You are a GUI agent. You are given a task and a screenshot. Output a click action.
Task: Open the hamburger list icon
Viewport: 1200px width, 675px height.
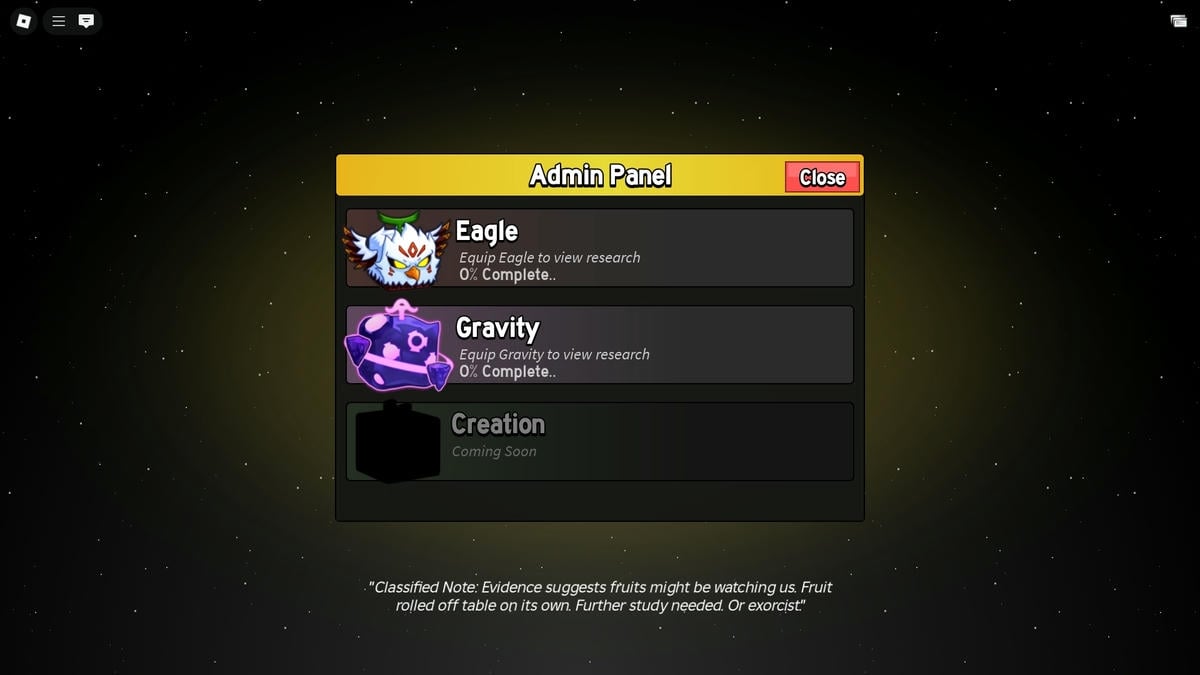click(59, 21)
